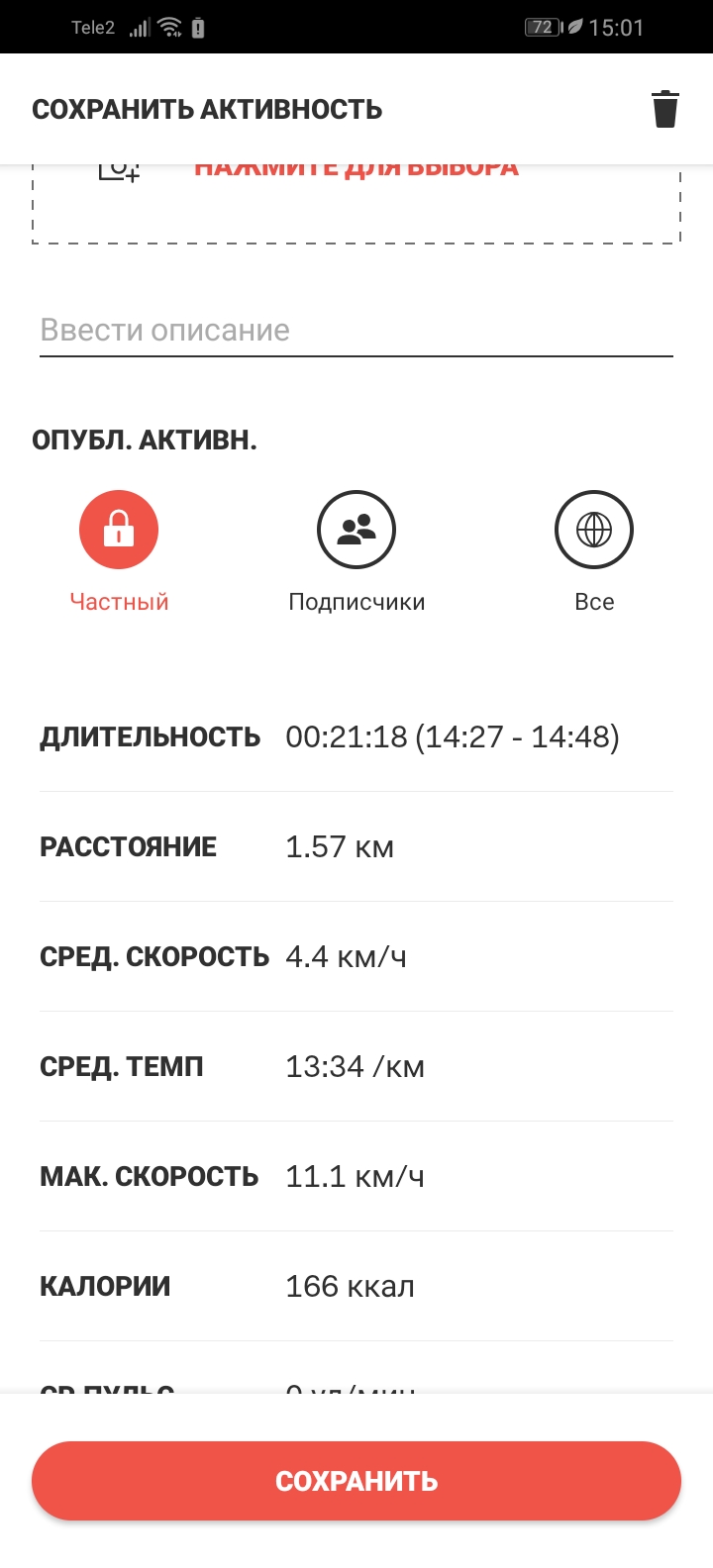Screen dimensions: 713x1568
Task: Set activity visibility to Частный
Action: (x=118, y=549)
